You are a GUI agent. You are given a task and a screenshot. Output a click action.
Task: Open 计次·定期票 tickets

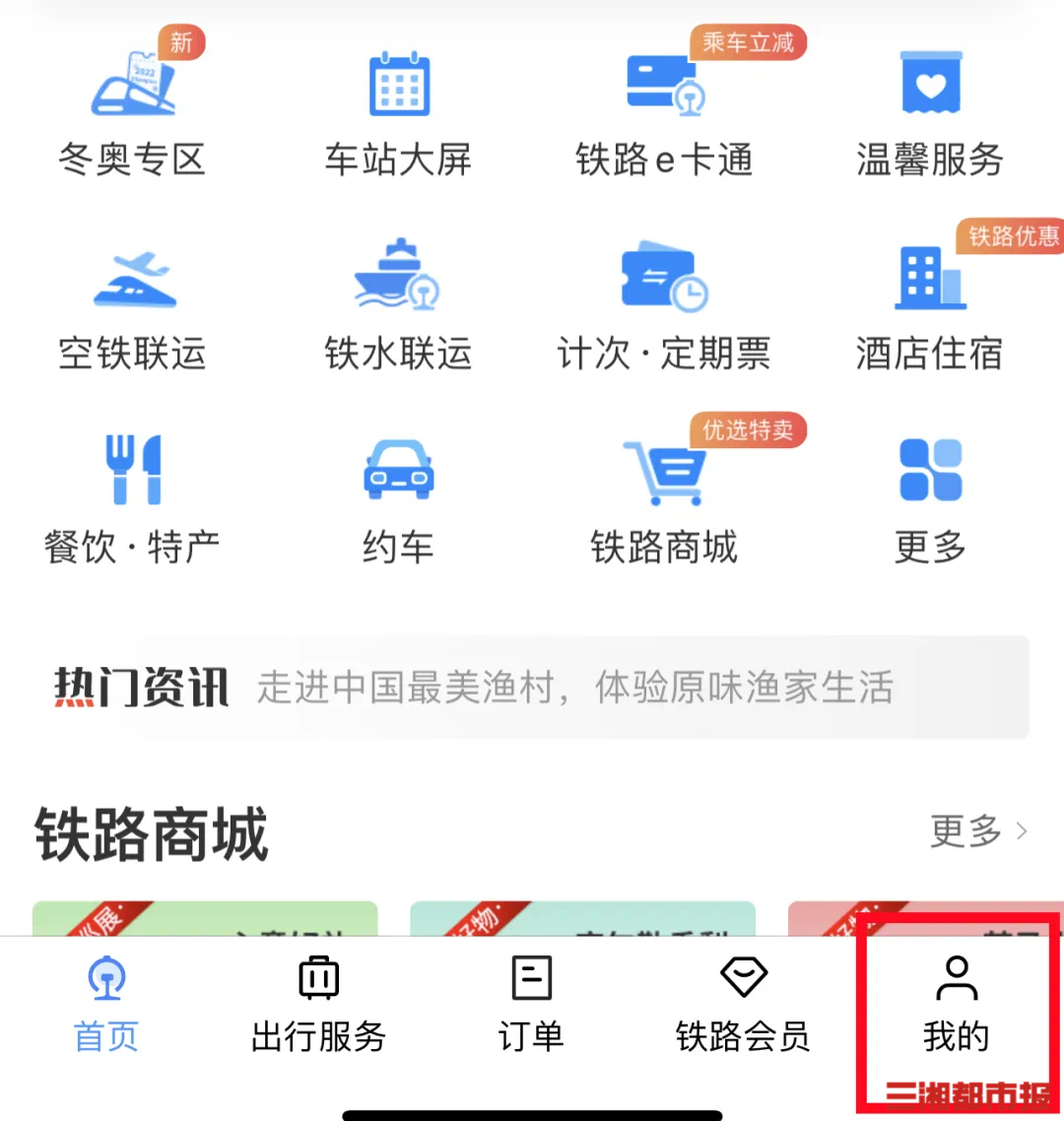(664, 307)
